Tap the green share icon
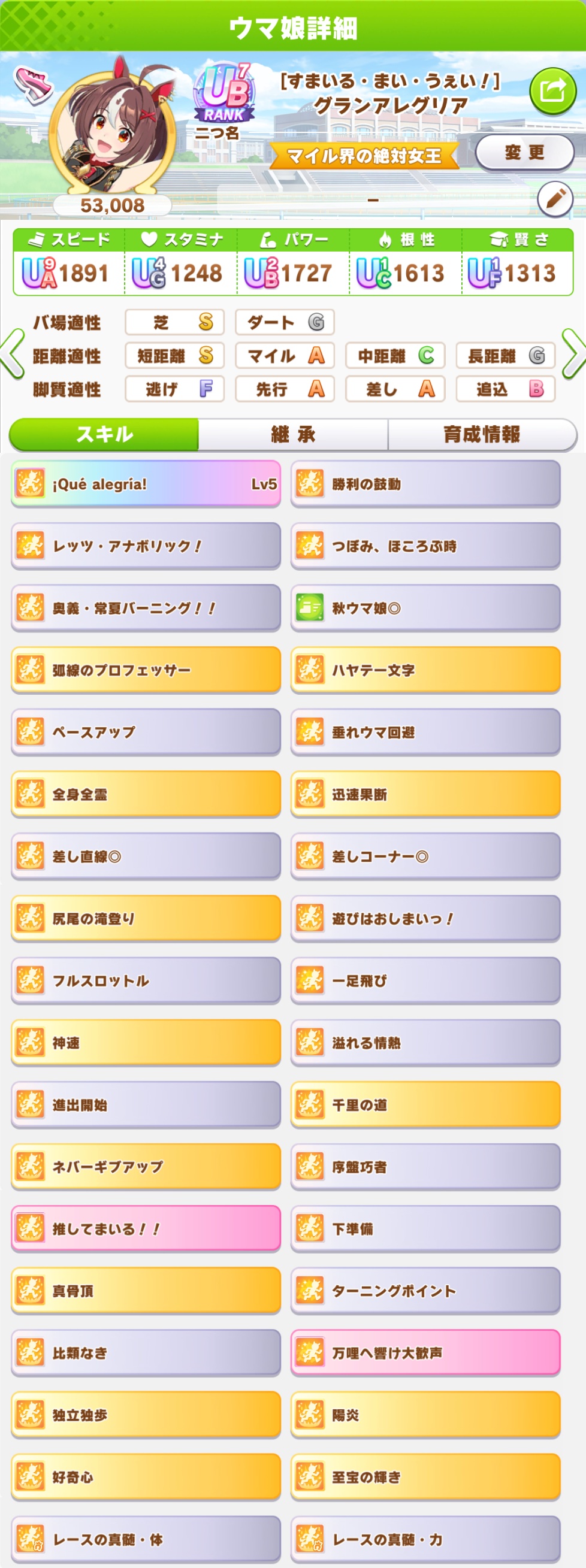Screen dimensions: 586x1568 (x=552, y=91)
